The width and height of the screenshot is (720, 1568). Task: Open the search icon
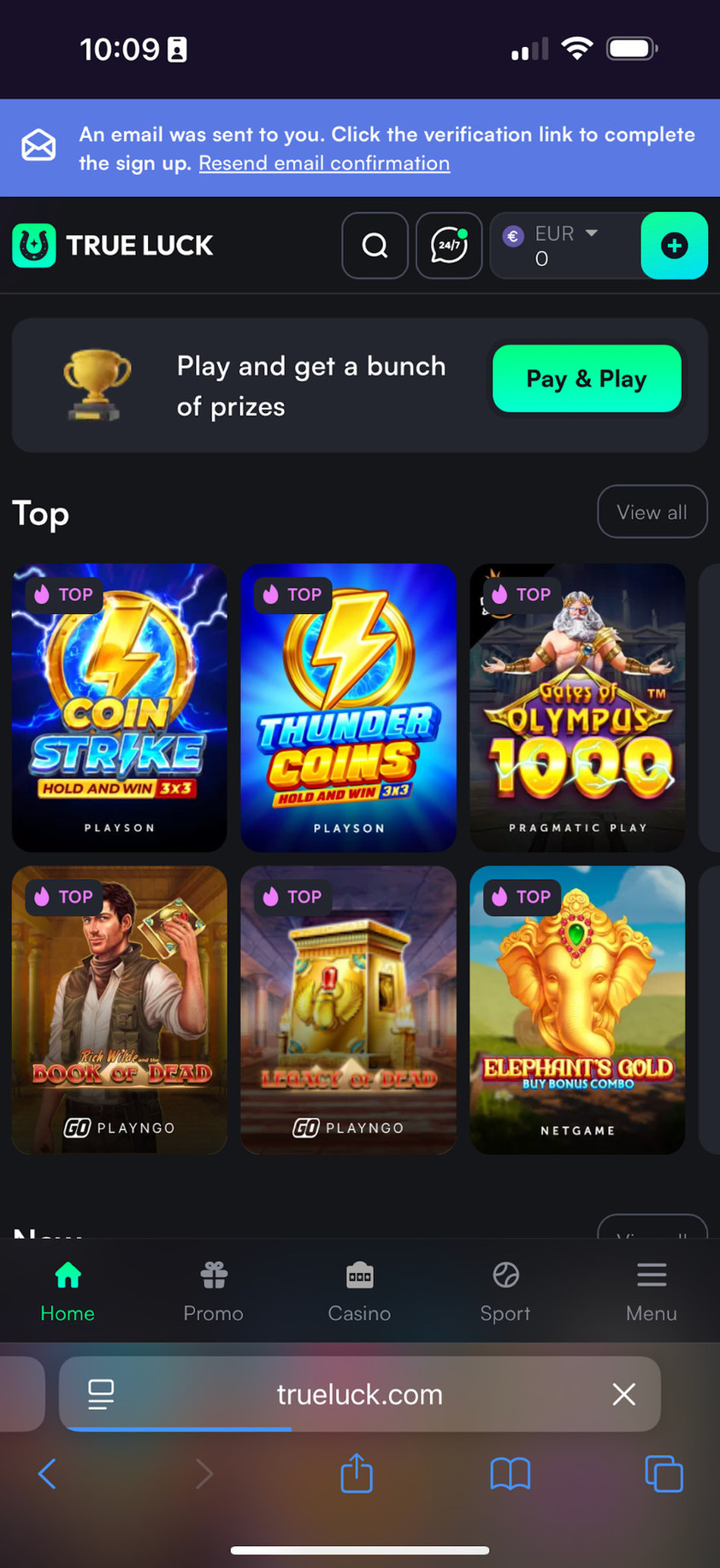click(x=375, y=245)
